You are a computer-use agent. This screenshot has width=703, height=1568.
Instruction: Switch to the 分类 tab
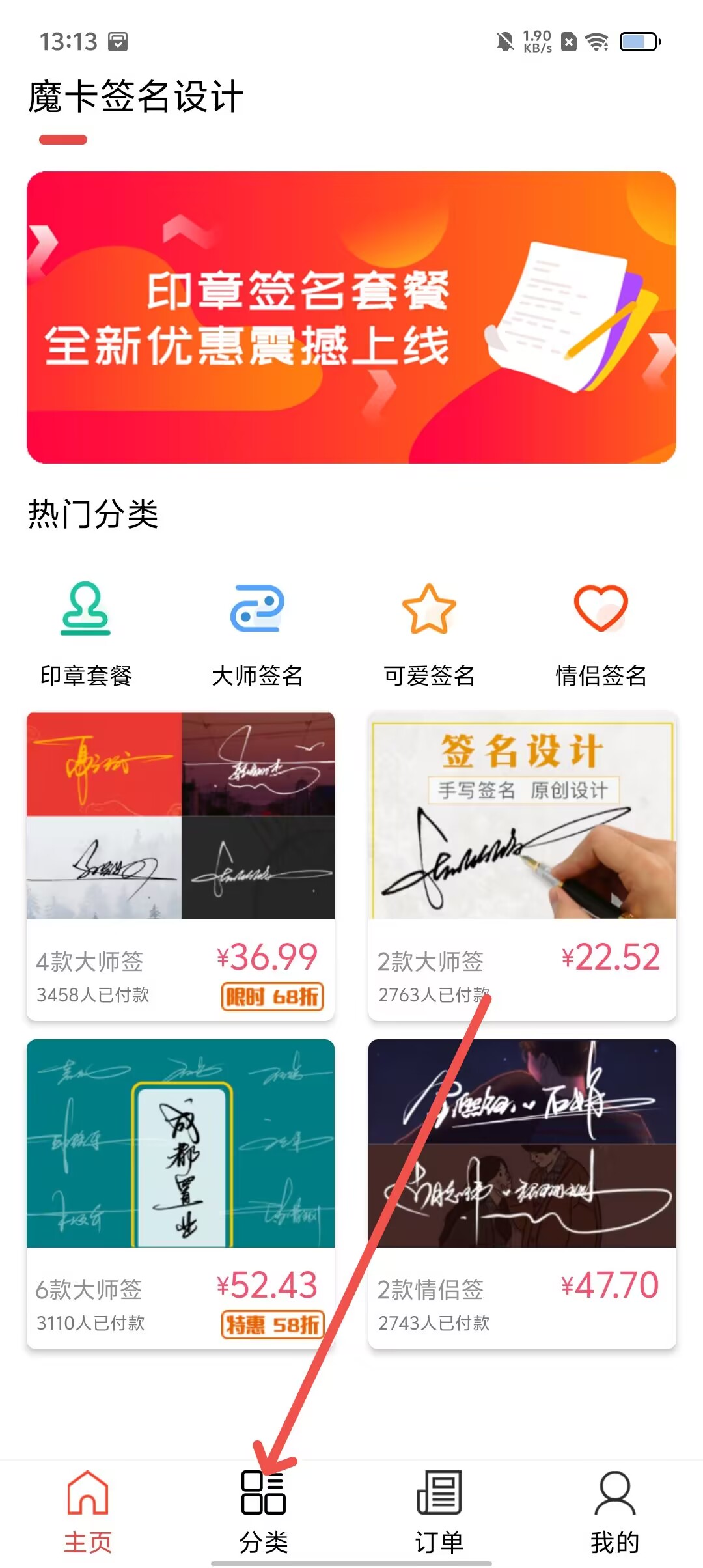pyautogui.click(x=264, y=1512)
